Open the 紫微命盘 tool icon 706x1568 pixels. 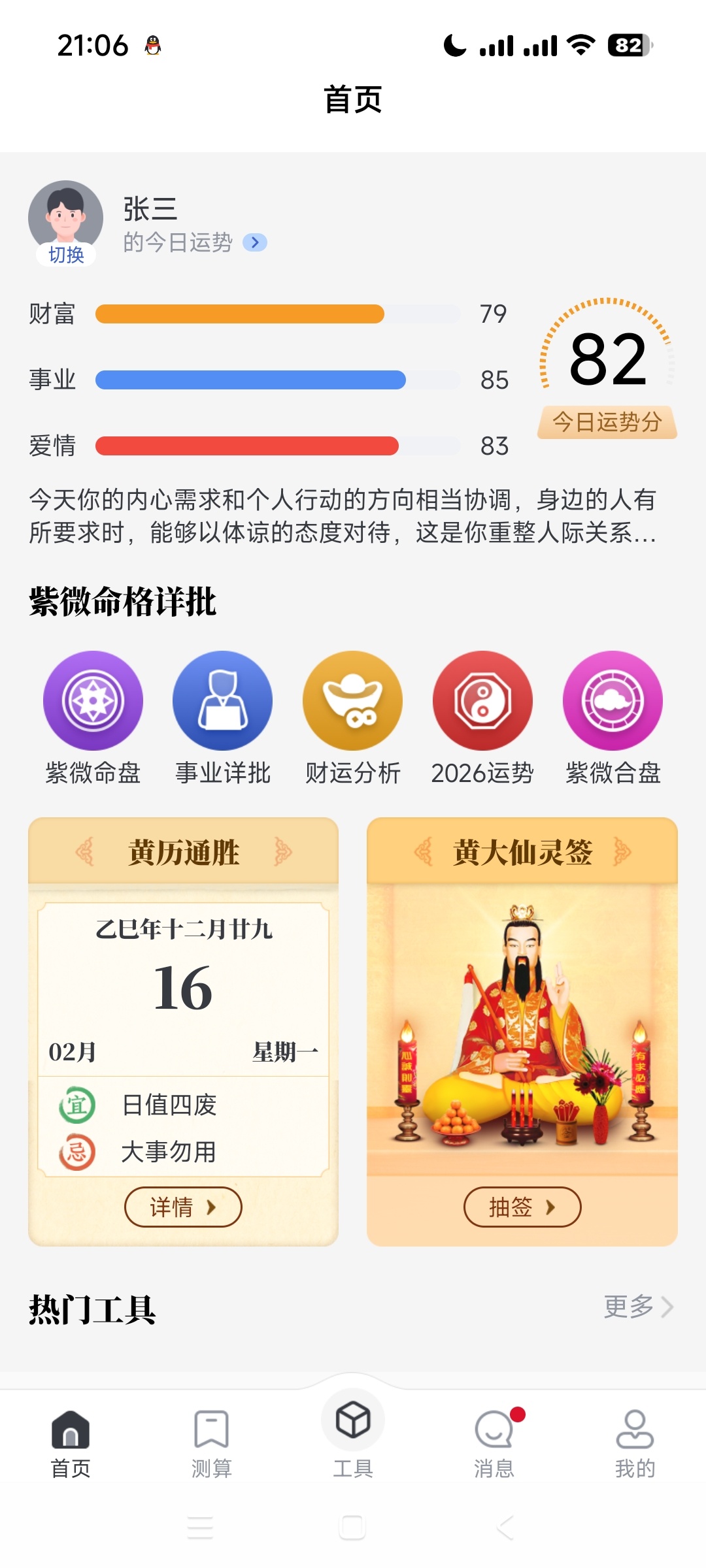pos(92,700)
